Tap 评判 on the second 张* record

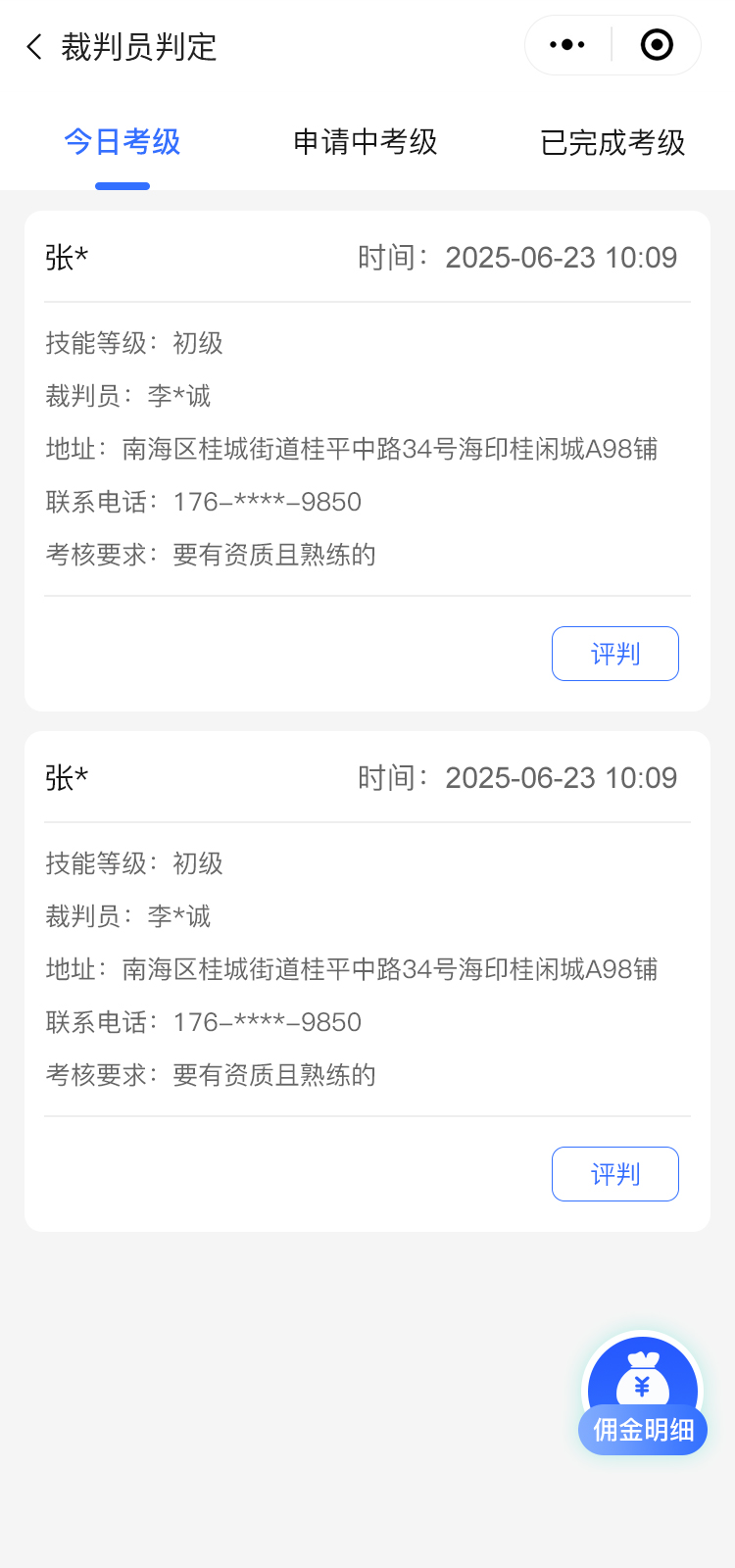(614, 1174)
